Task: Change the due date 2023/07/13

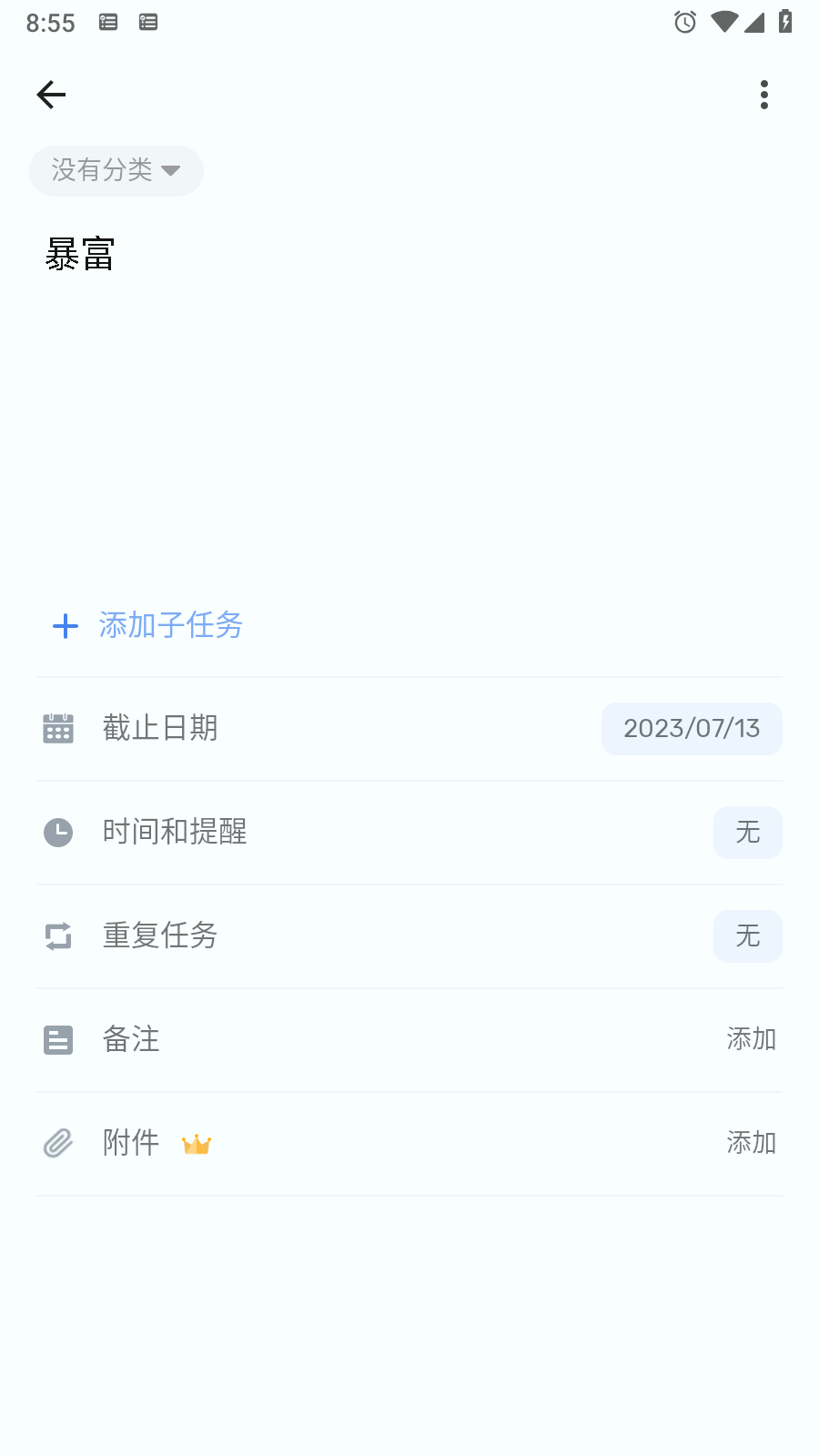Action: [691, 729]
